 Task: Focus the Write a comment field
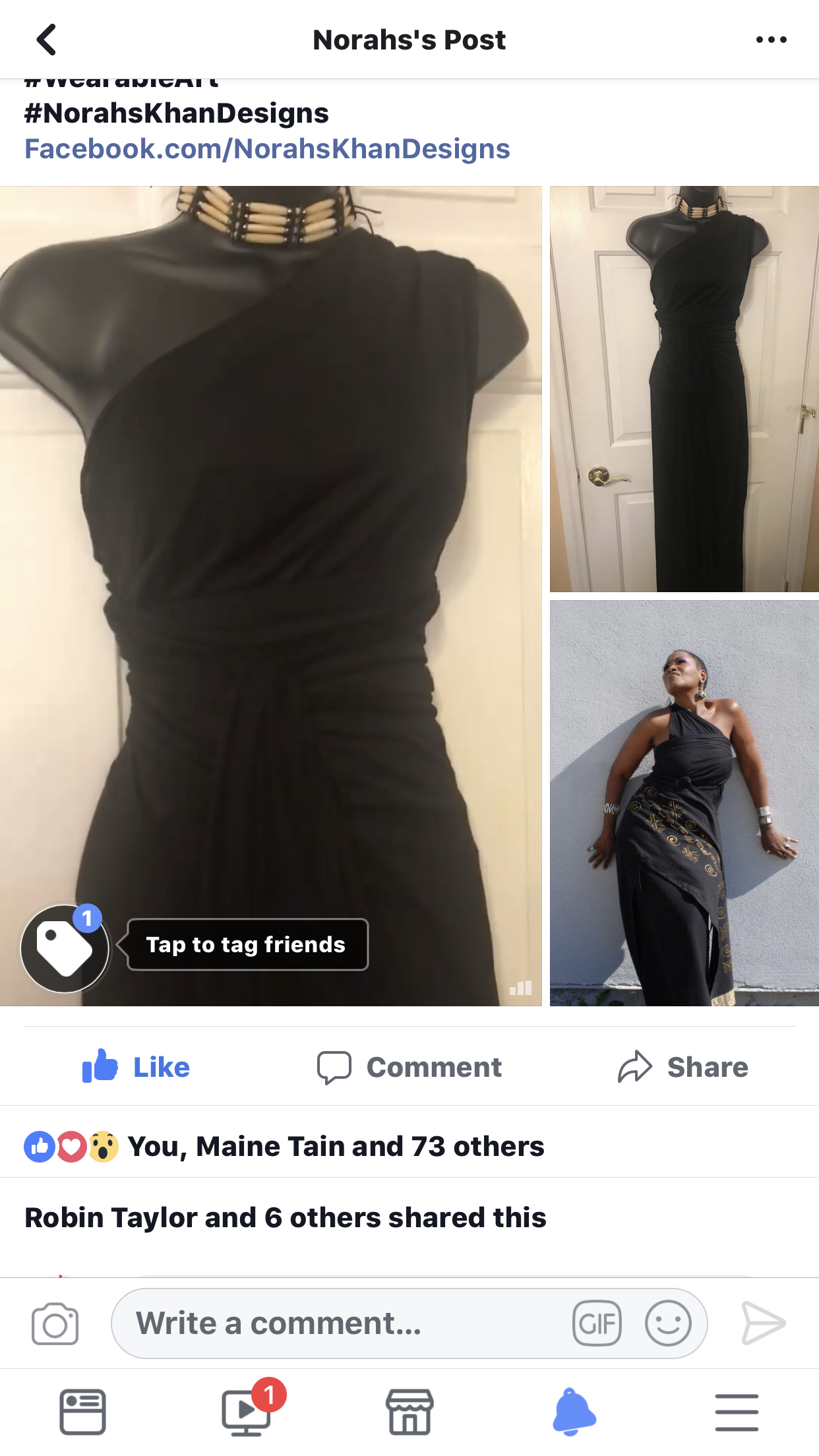[x=330, y=1323]
